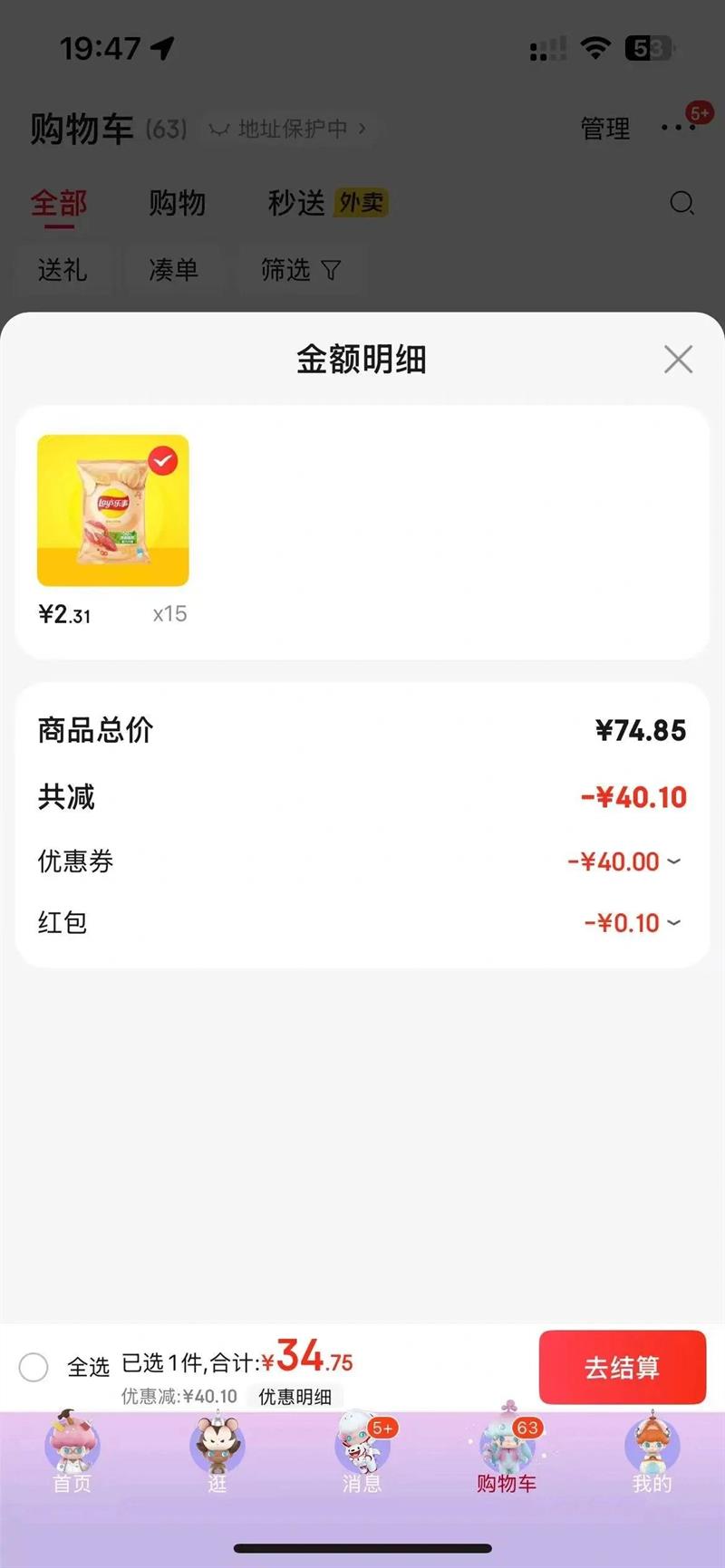The height and width of the screenshot is (1568, 725).
Task: Open the Lay's chips product thumbnail
Action: click(x=113, y=511)
